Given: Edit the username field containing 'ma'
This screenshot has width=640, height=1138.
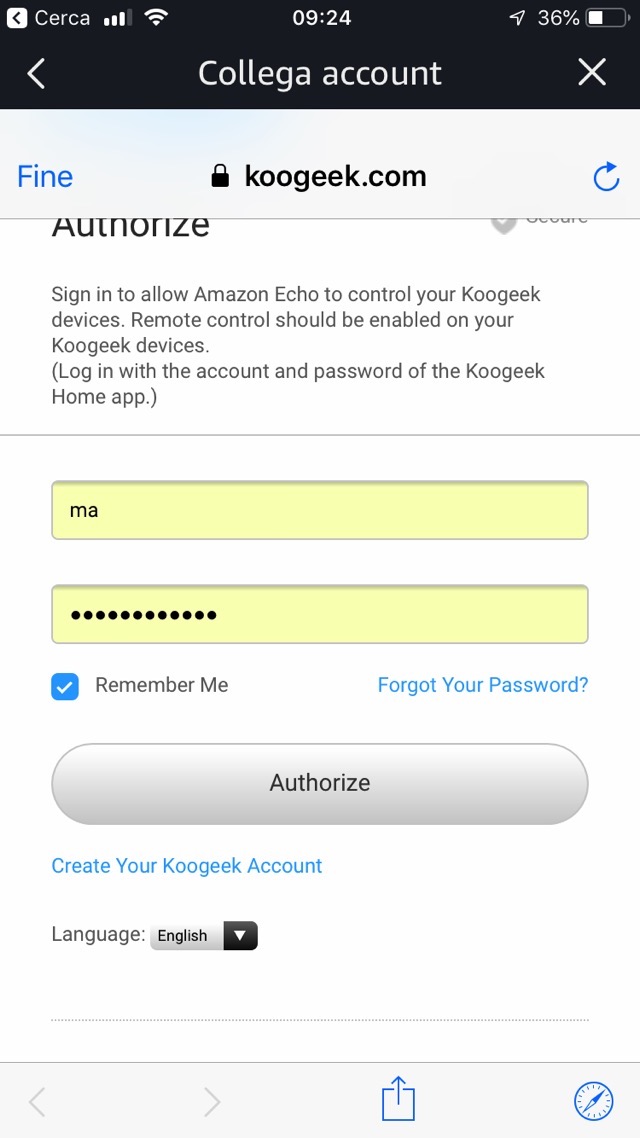Looking at the screenshot, I should (x=320, y=510).
